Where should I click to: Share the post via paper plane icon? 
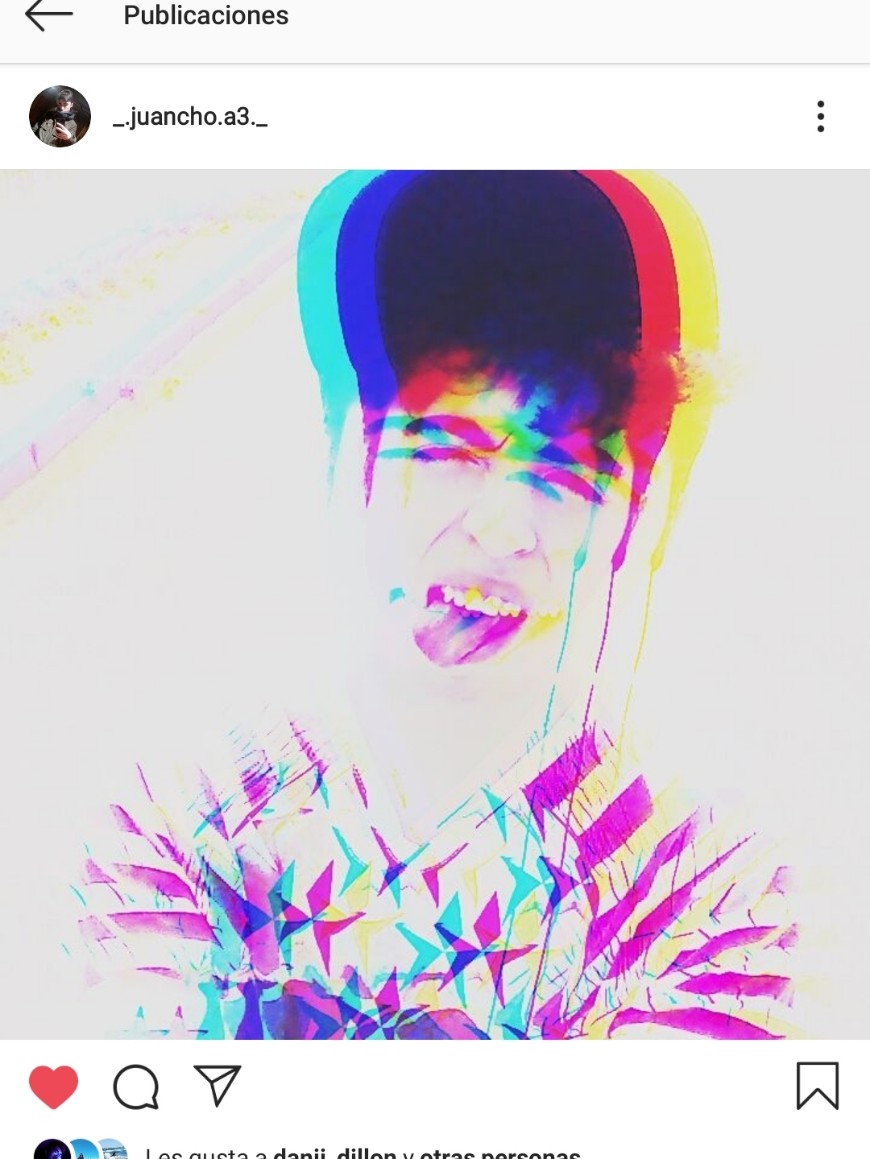(x=217, y=1086)
